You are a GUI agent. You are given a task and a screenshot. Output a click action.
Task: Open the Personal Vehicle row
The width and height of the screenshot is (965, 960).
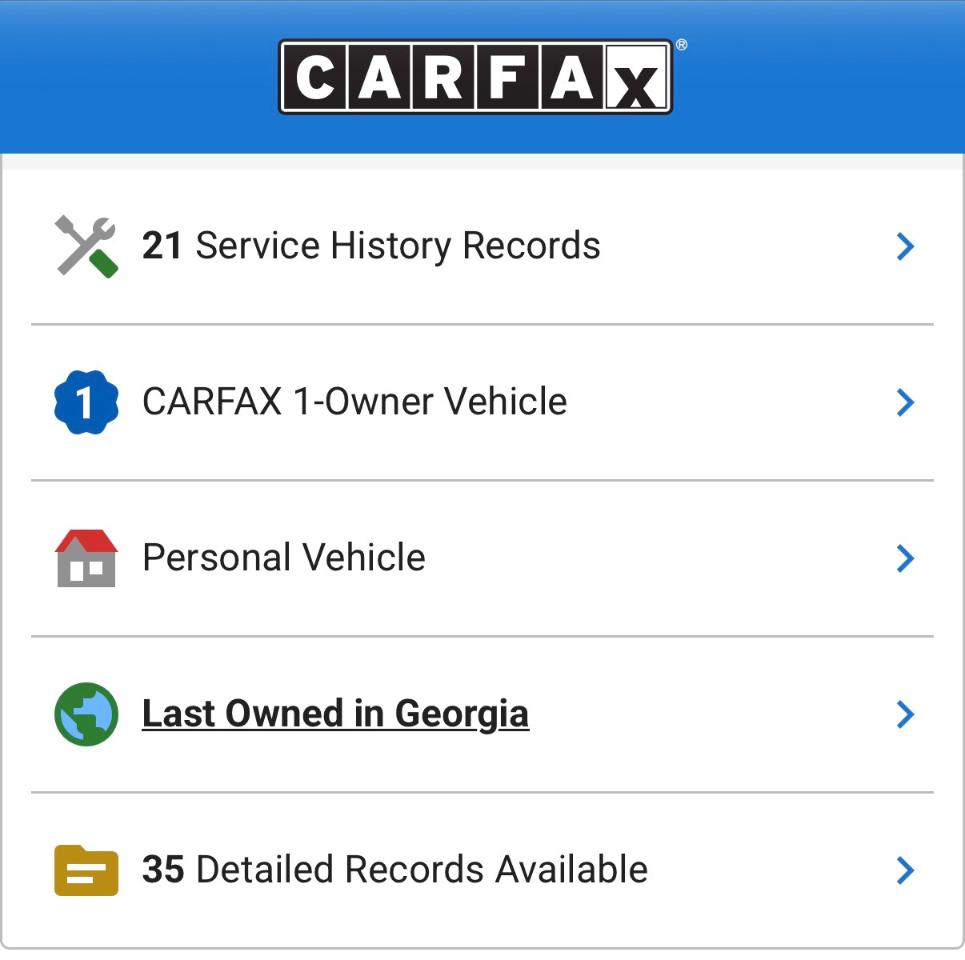284,558
